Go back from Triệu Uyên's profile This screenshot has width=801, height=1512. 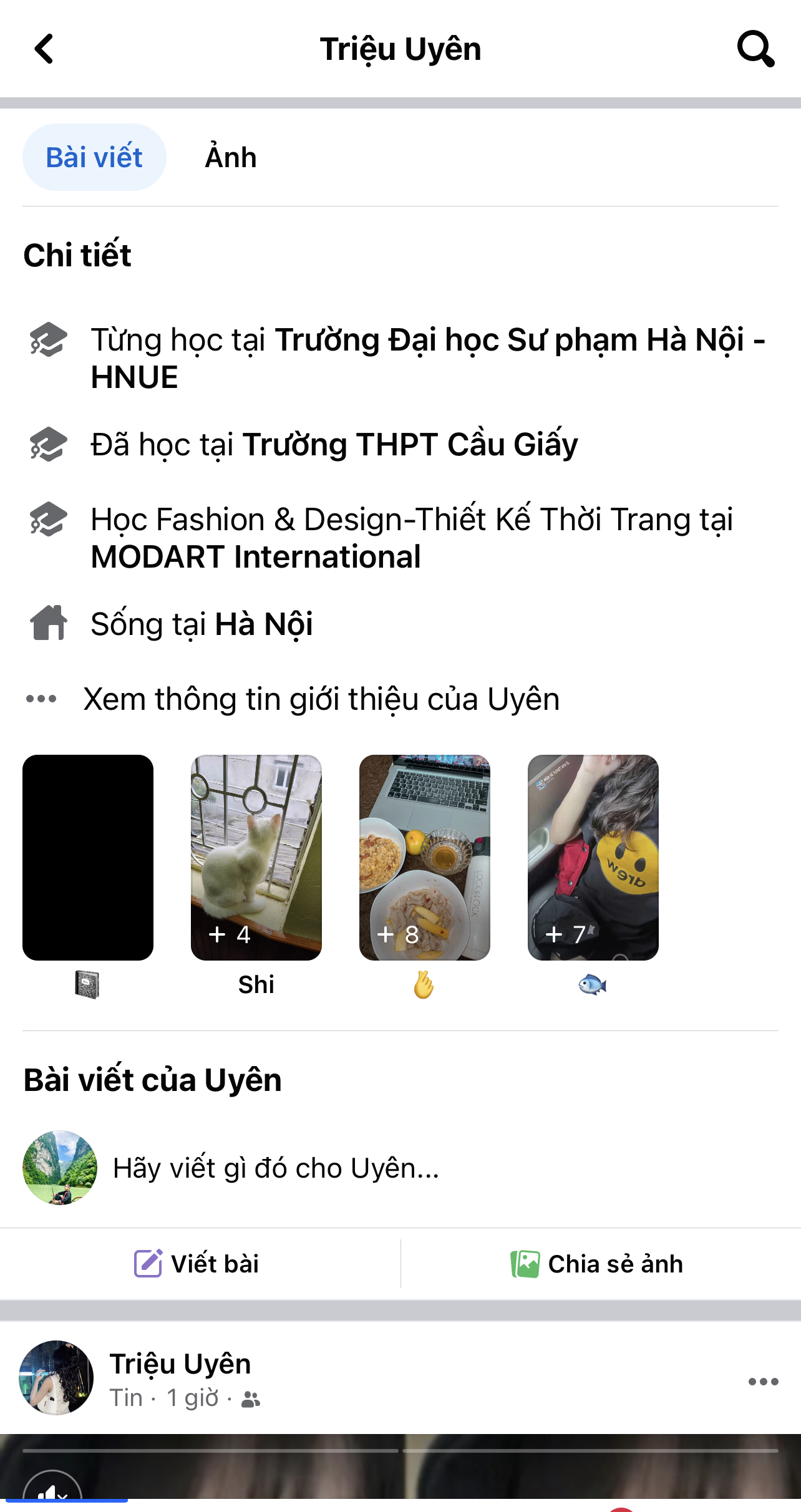44,49
